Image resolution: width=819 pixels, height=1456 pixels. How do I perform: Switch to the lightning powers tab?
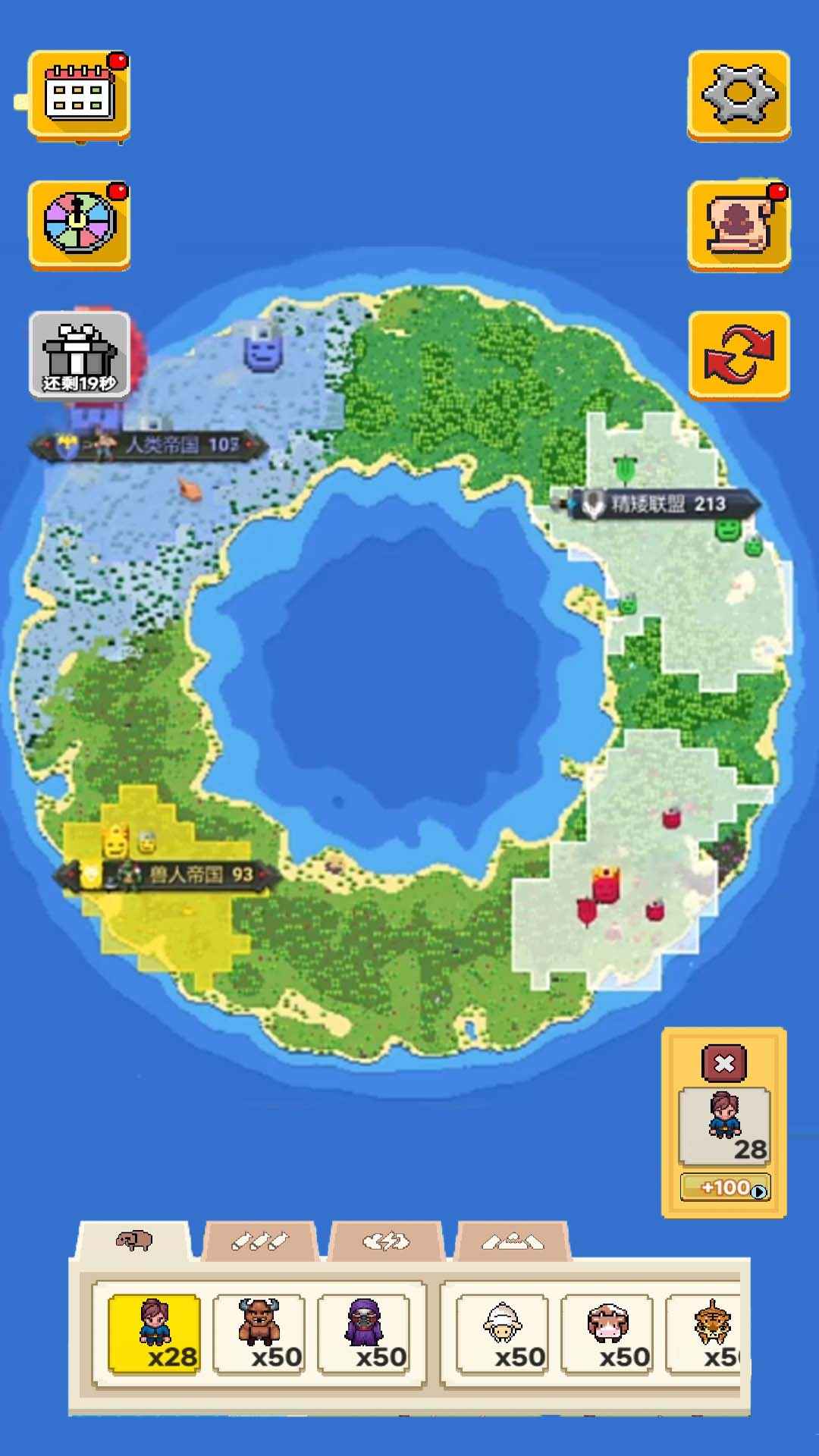[386, 1241]
